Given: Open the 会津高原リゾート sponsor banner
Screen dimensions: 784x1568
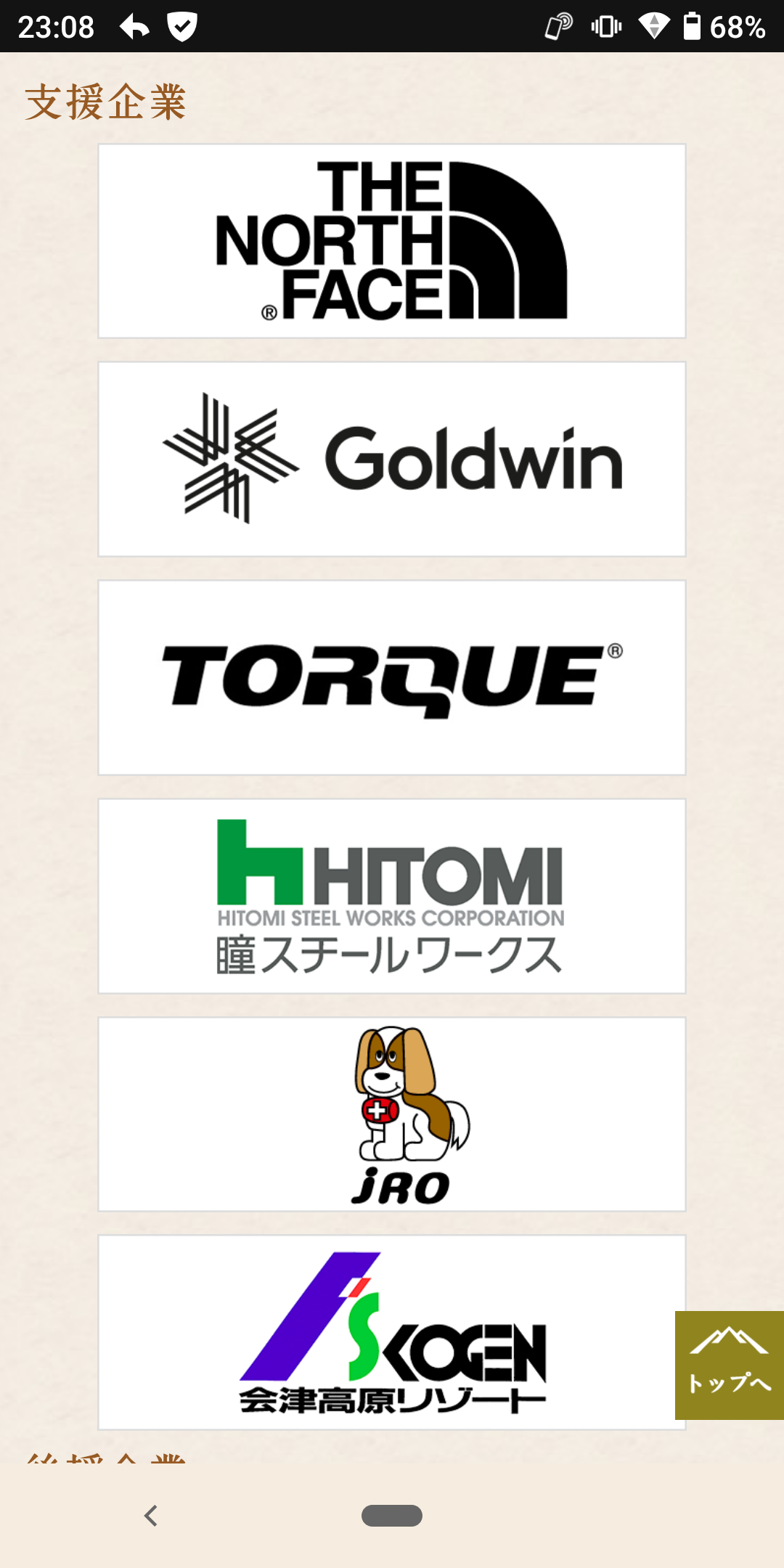Looking at the screenshot, I should pos(392,1333).
